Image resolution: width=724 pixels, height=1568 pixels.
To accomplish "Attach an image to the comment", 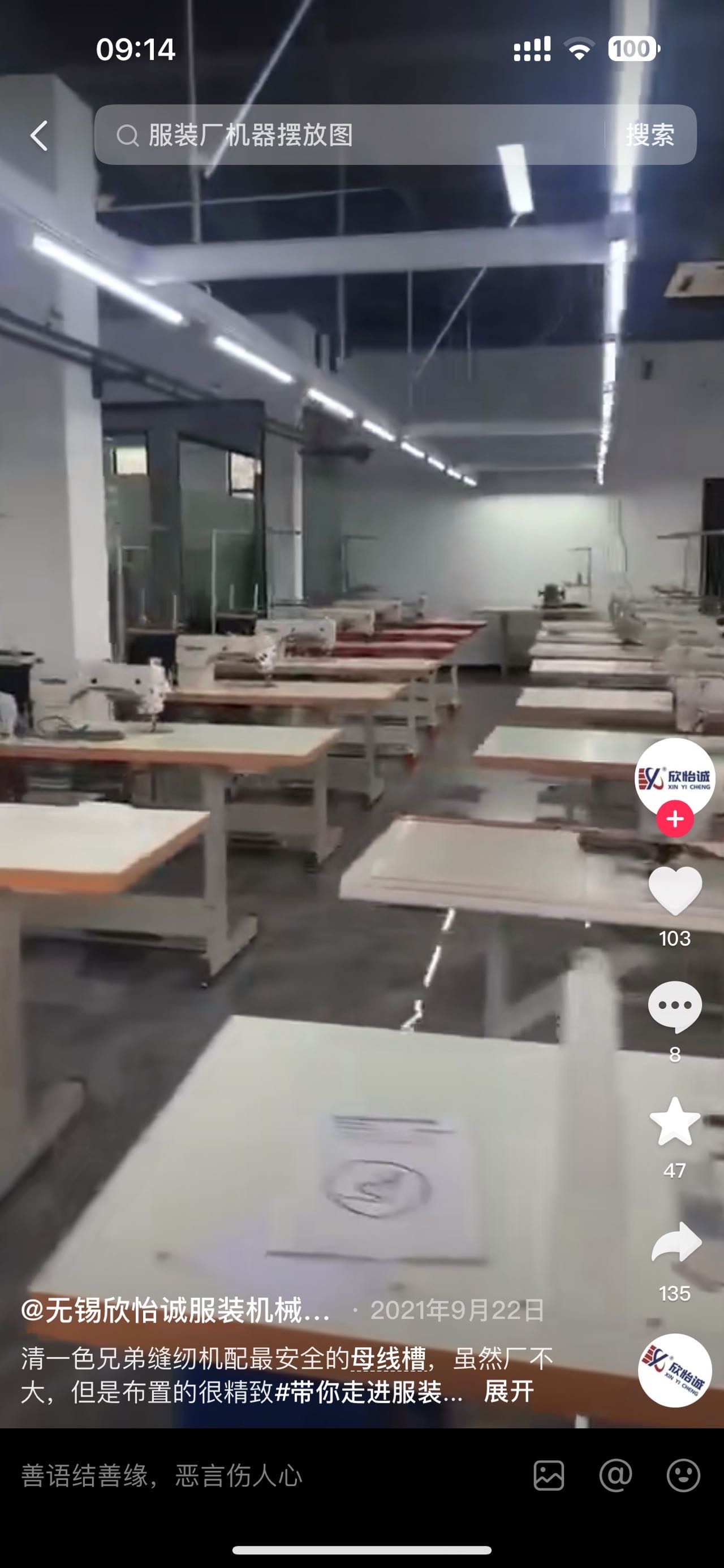I will point(549,1476).
